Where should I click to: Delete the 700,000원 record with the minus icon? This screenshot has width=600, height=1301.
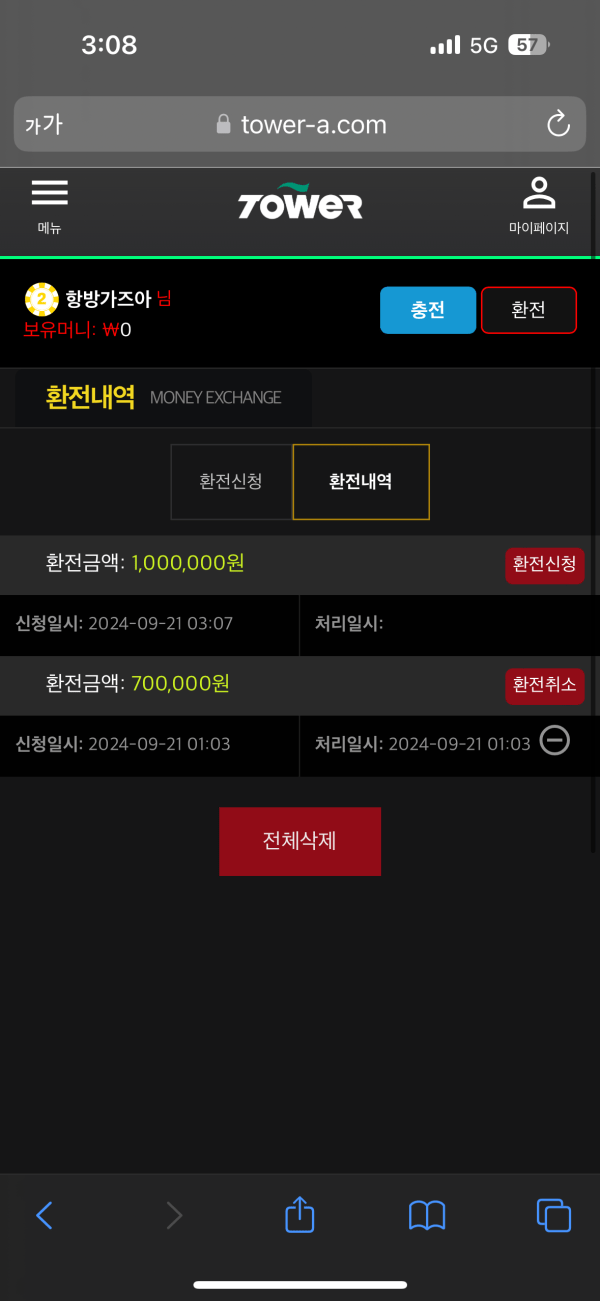555,740
